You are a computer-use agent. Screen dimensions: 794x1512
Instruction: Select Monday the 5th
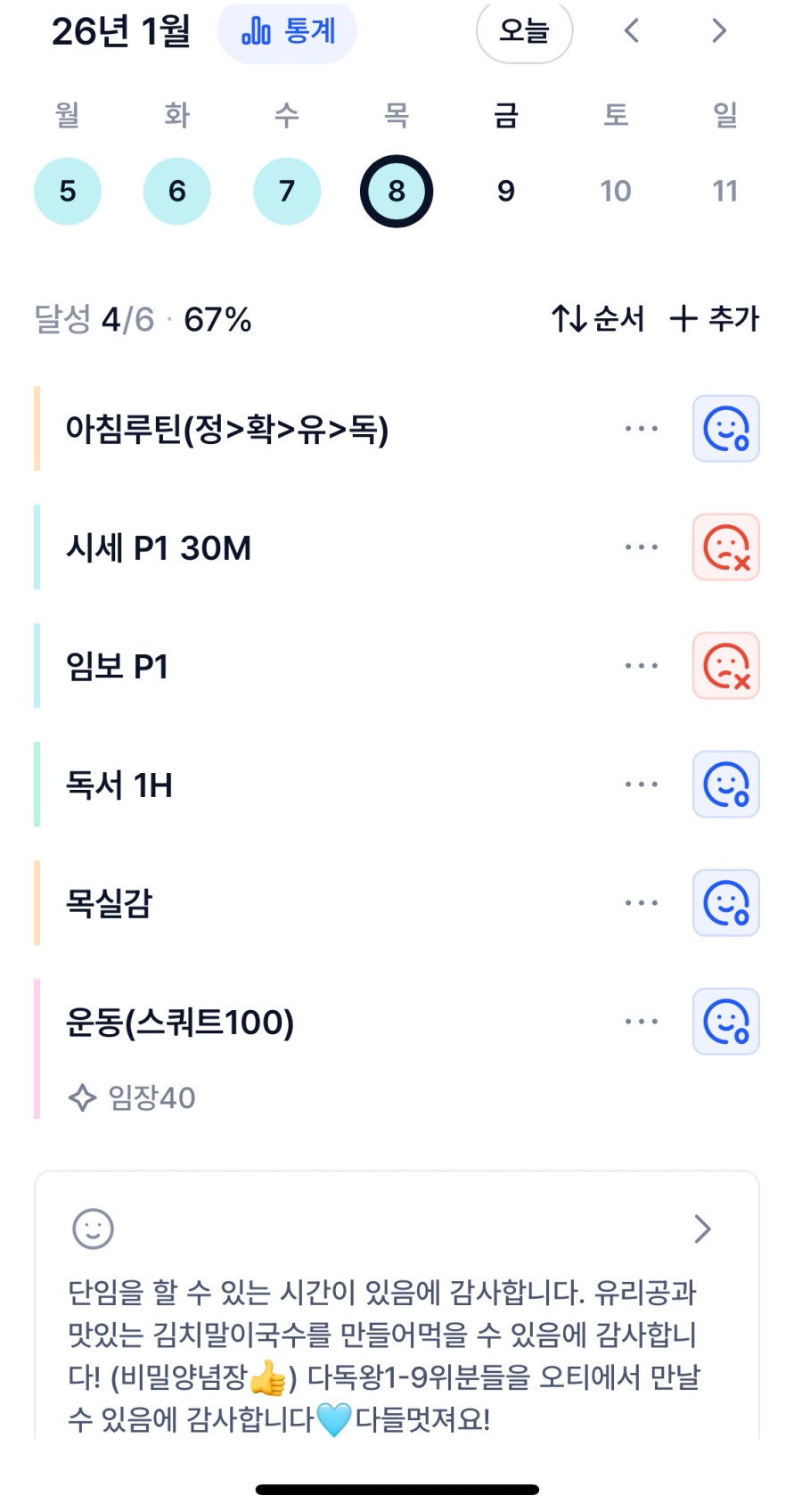[x=68, y=191]
